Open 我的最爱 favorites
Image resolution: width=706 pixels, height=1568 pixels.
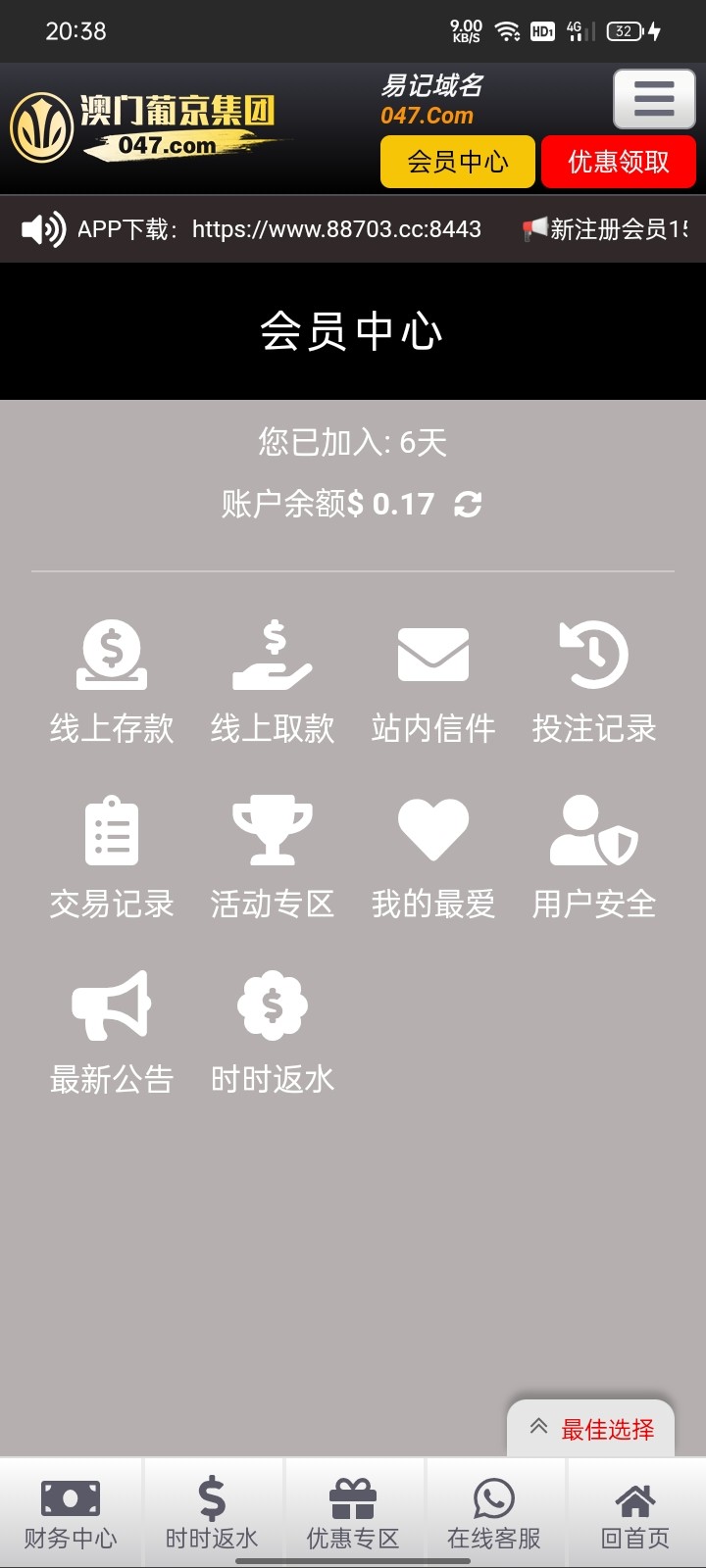pos(433,857)
